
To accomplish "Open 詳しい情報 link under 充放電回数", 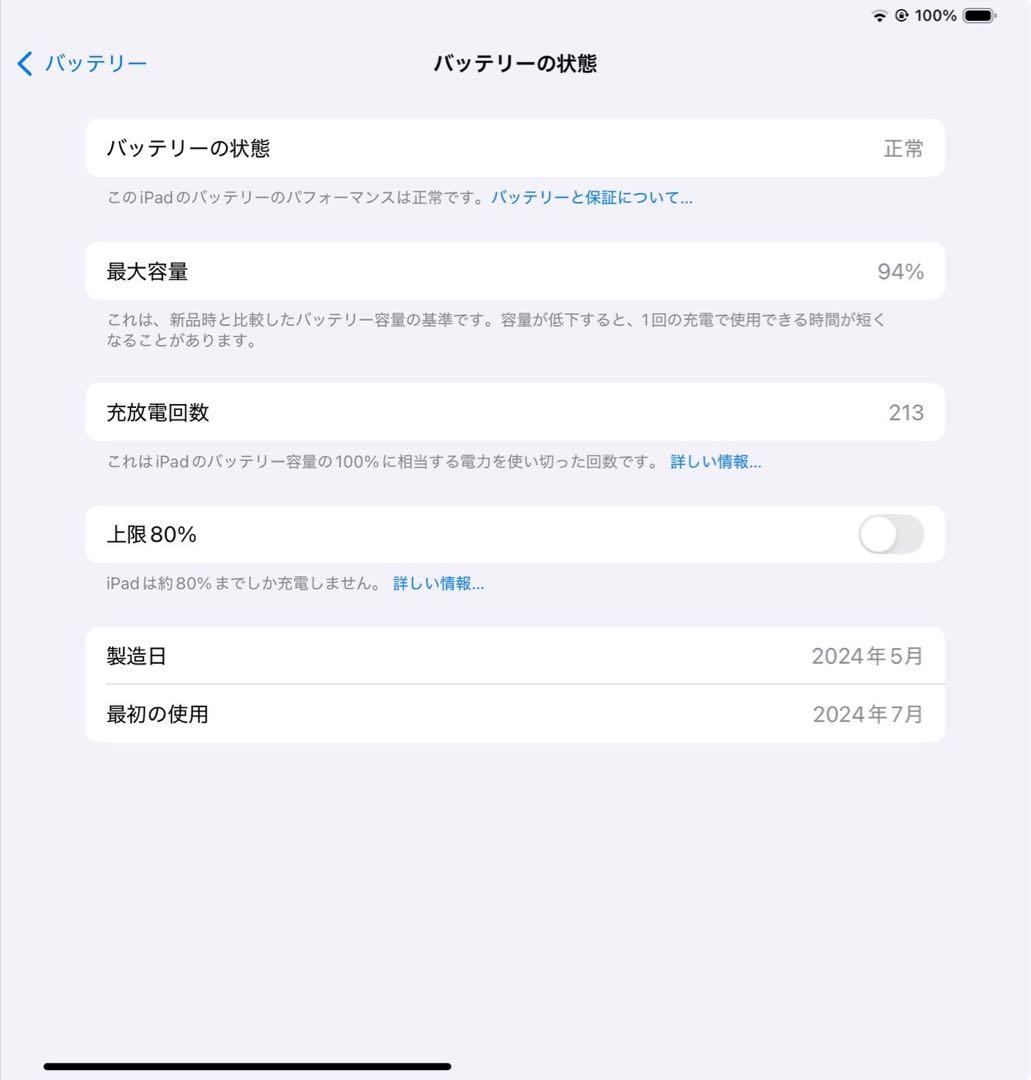I will coord(714,462).
